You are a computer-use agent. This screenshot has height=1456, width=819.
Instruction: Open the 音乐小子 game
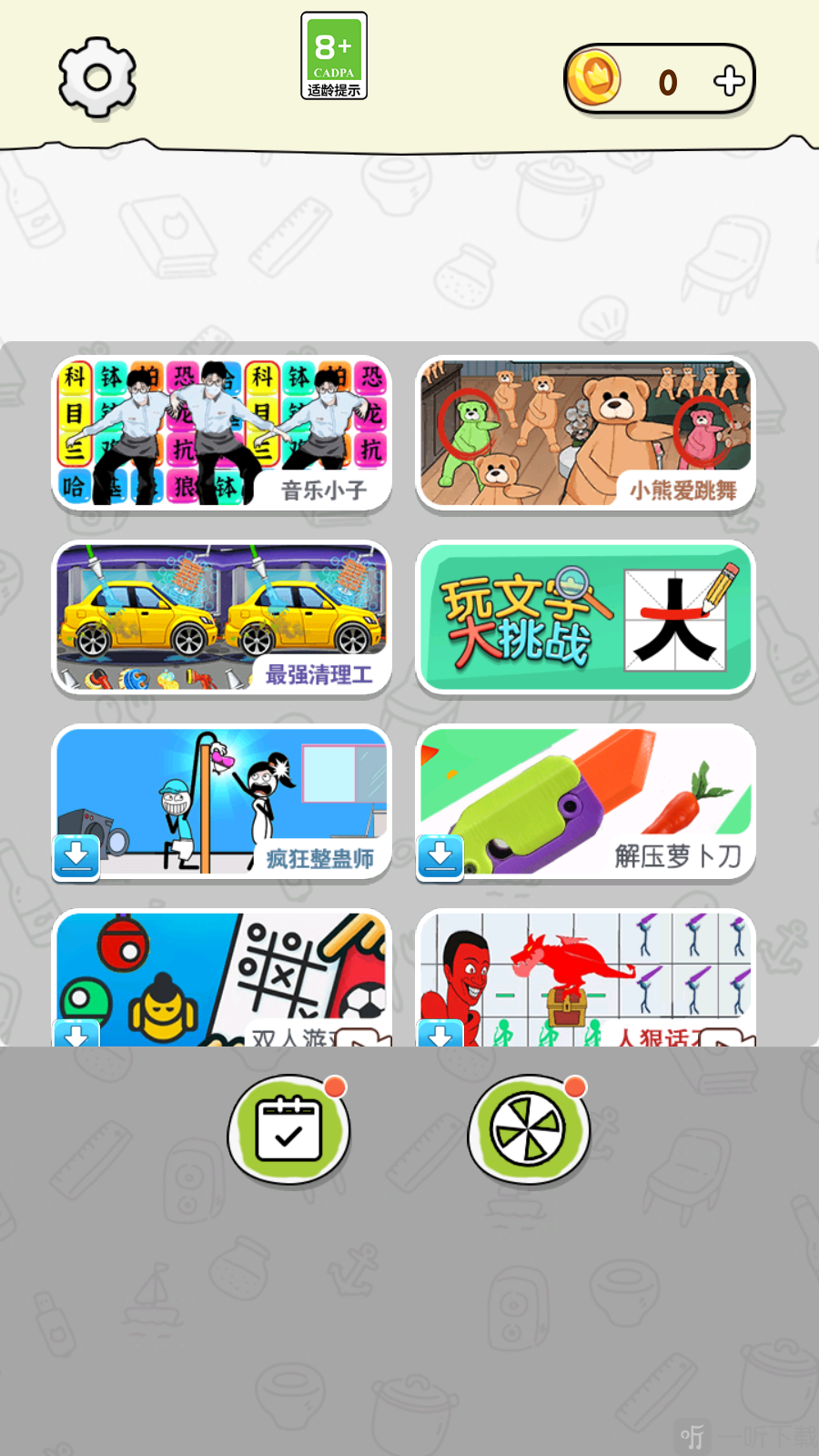pyautogui.click(x=221, y=433)
